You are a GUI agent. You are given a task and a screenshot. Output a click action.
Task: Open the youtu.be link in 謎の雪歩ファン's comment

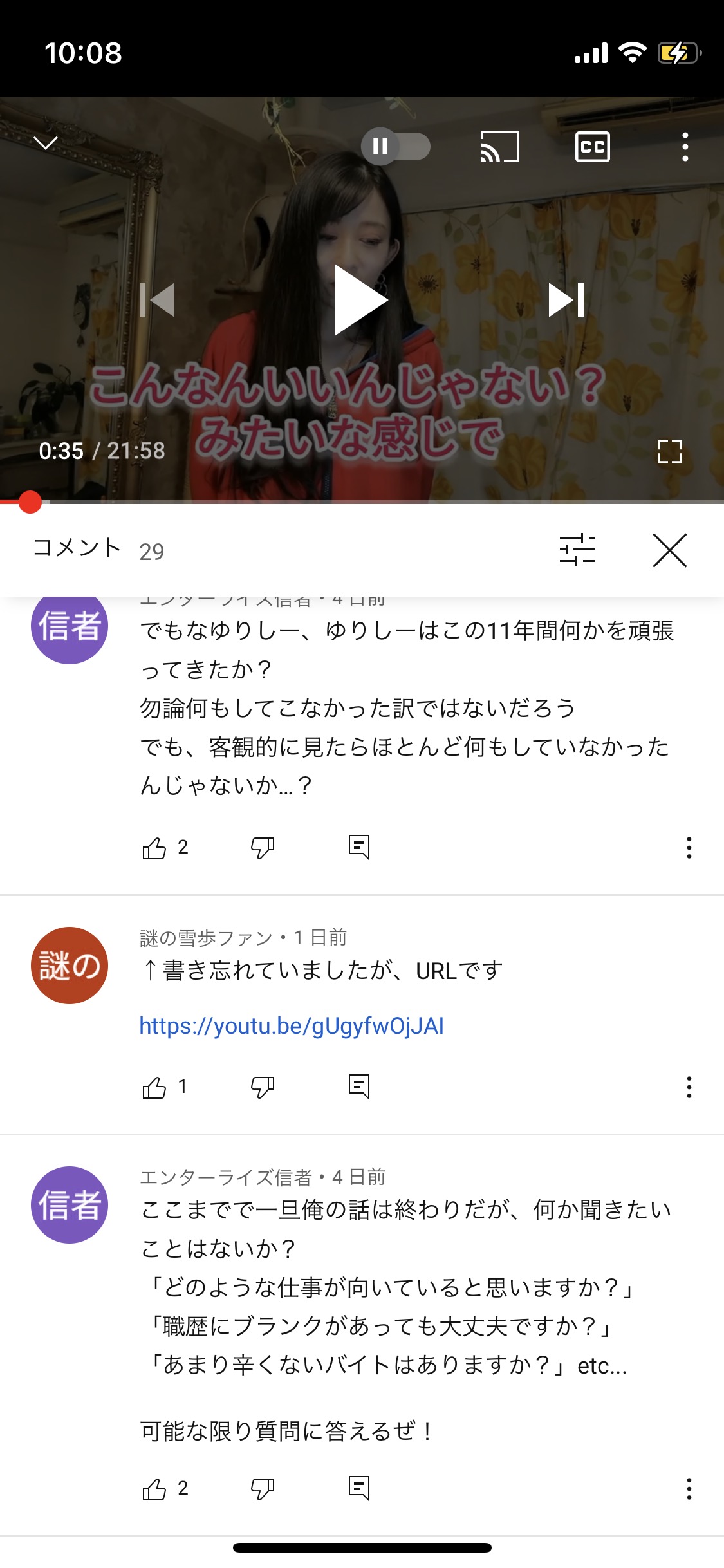point(292,1025)
